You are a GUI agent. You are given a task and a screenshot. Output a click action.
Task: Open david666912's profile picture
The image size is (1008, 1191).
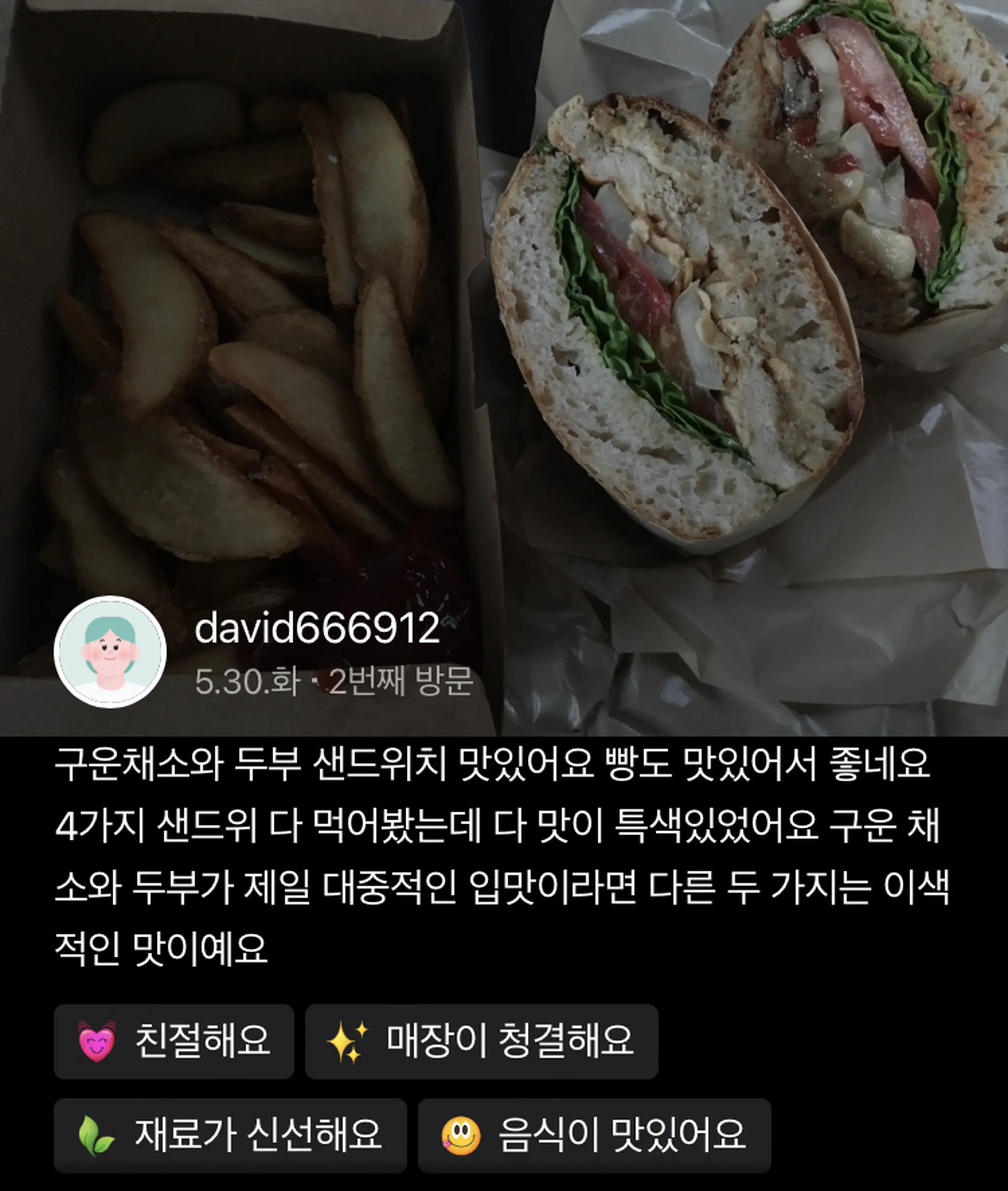(x=110, y=651)
